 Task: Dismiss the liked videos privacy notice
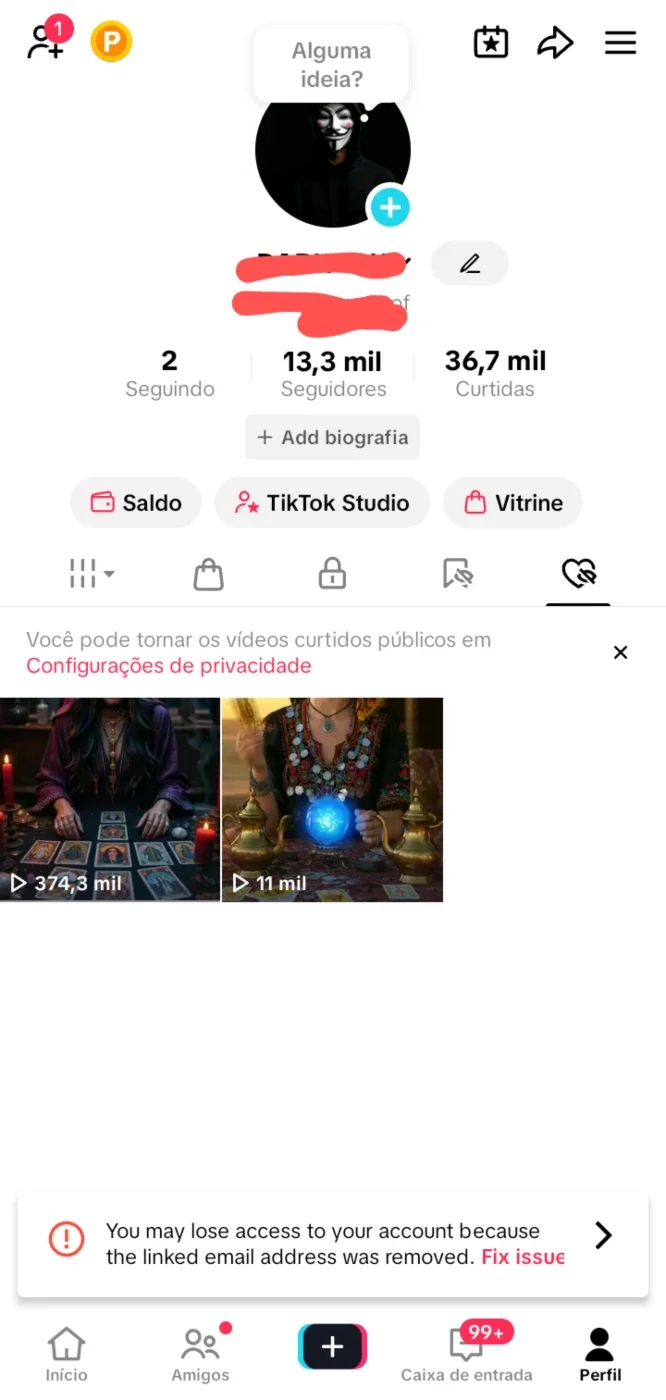pos(620,653)
